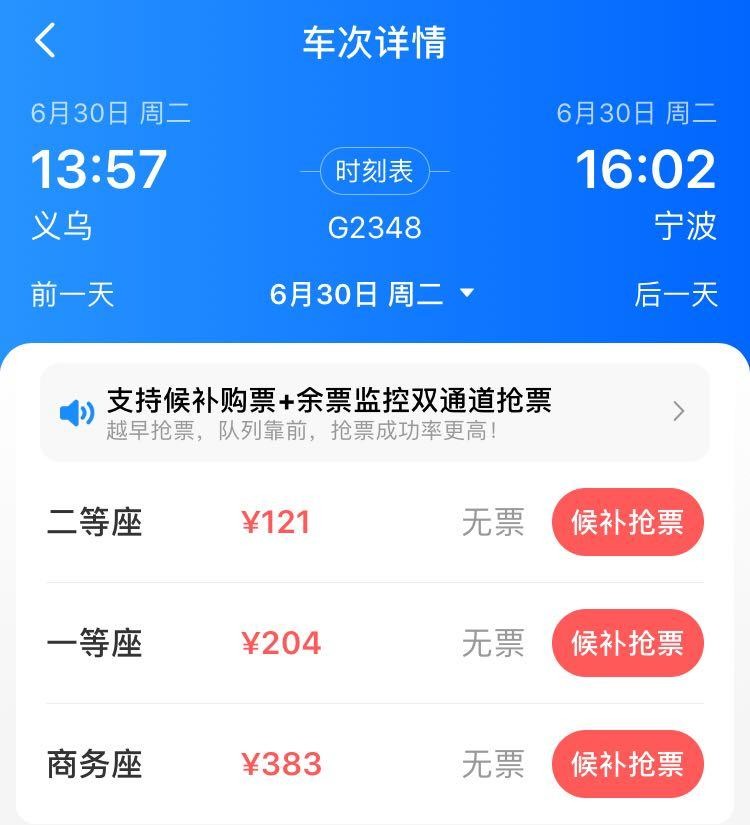The image size is (750, 825).
Task: Open the 候补购票 + 余票监控 banner
Action: tap(375, 412)
